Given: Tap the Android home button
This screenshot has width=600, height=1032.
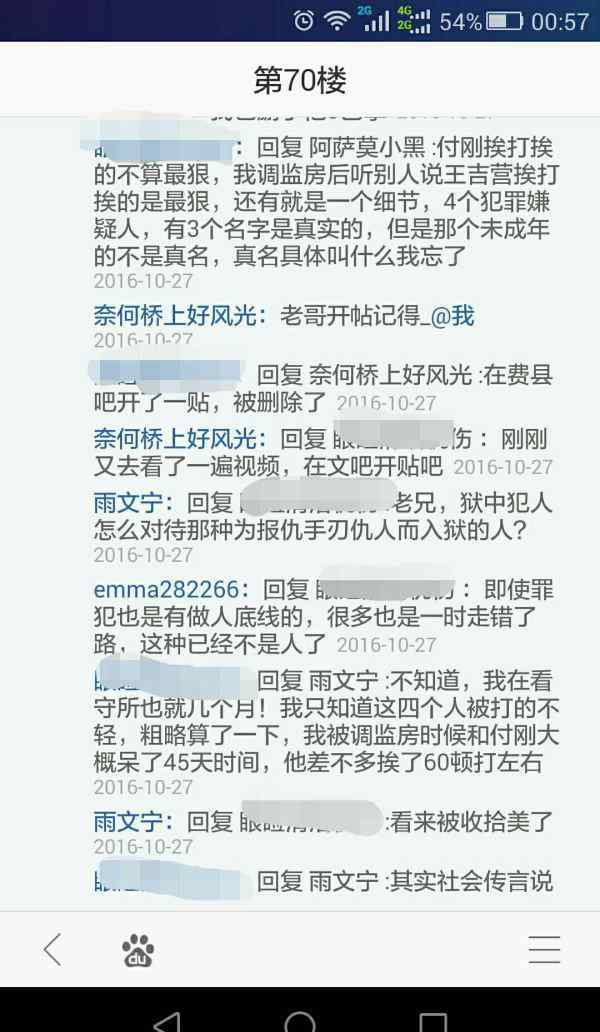Looking at the screenshot, I should coord(300,1022).
